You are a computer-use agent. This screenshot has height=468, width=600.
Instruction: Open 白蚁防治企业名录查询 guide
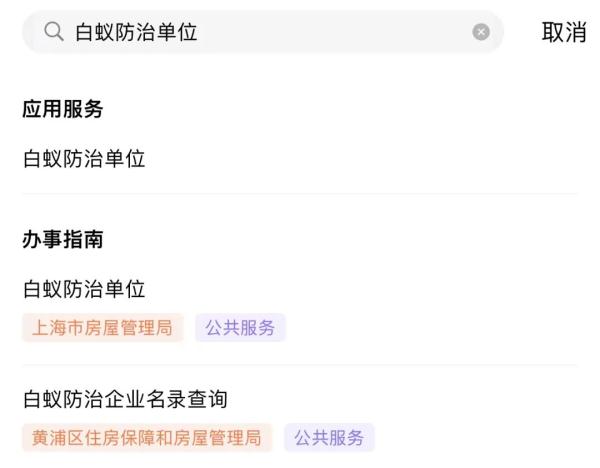(x=125, y=400)
